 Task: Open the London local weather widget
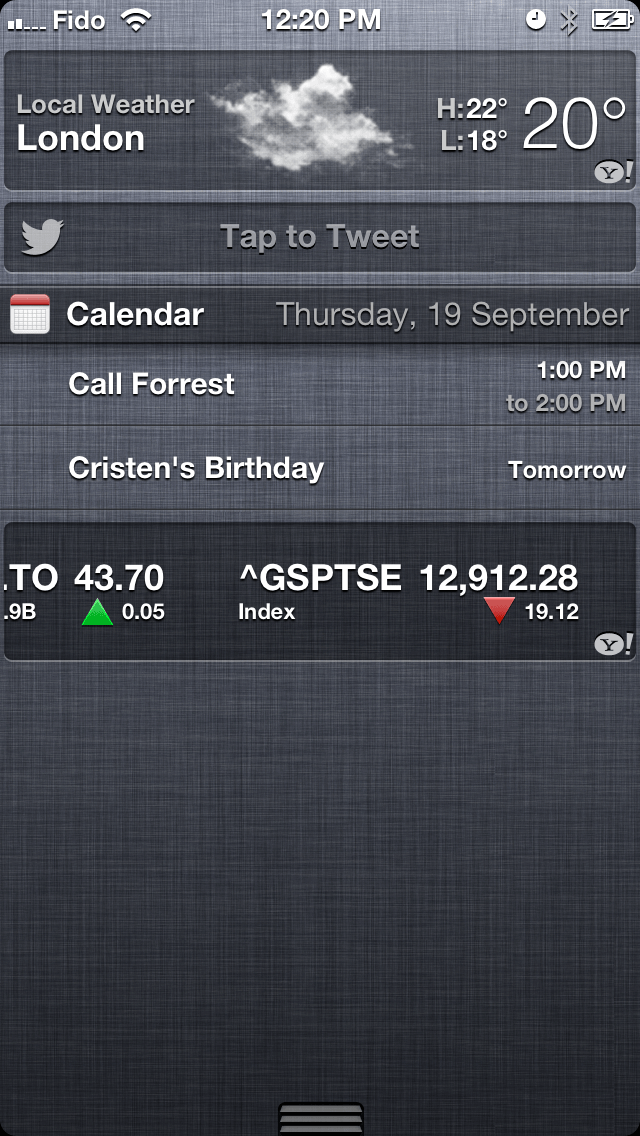320,120
